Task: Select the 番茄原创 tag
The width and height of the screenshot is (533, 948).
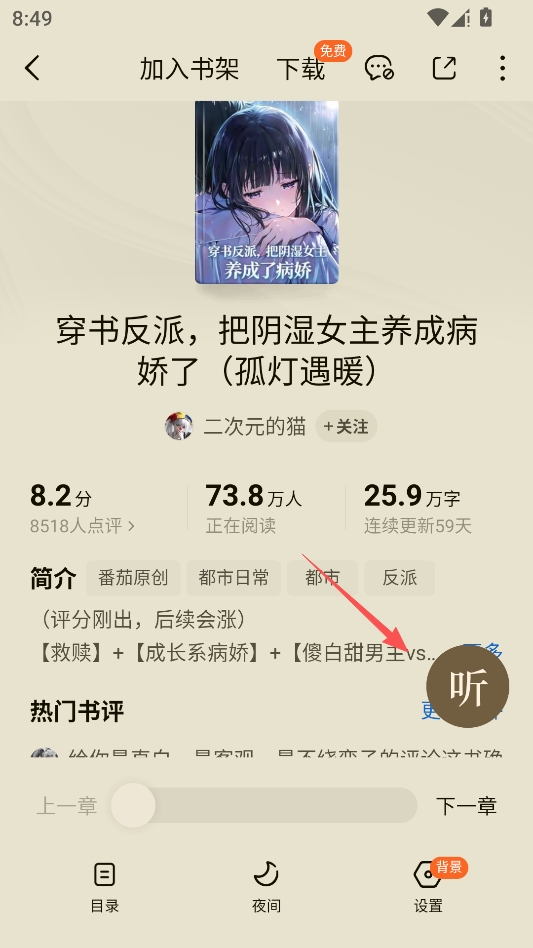Action: click(133, 577)
